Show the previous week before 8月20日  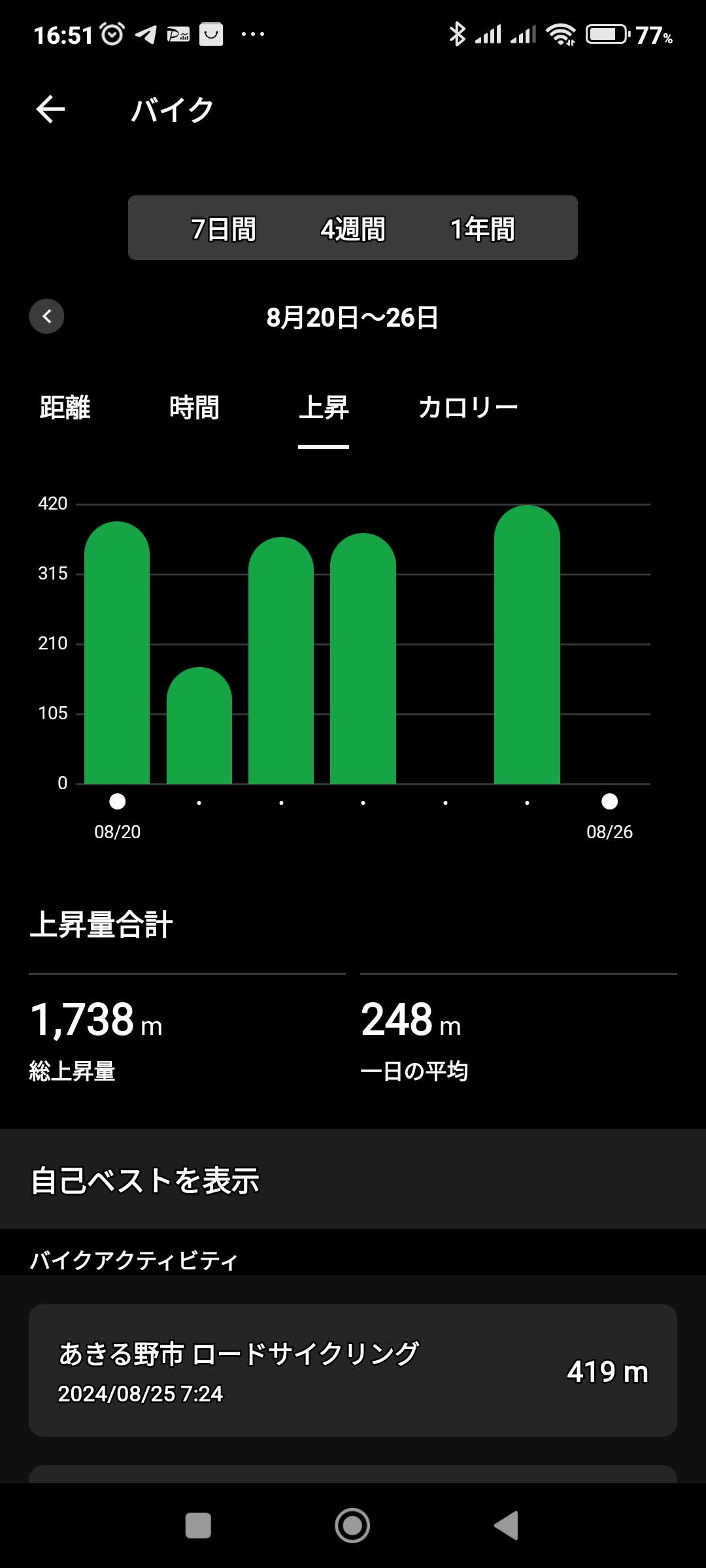coord(46,317)
